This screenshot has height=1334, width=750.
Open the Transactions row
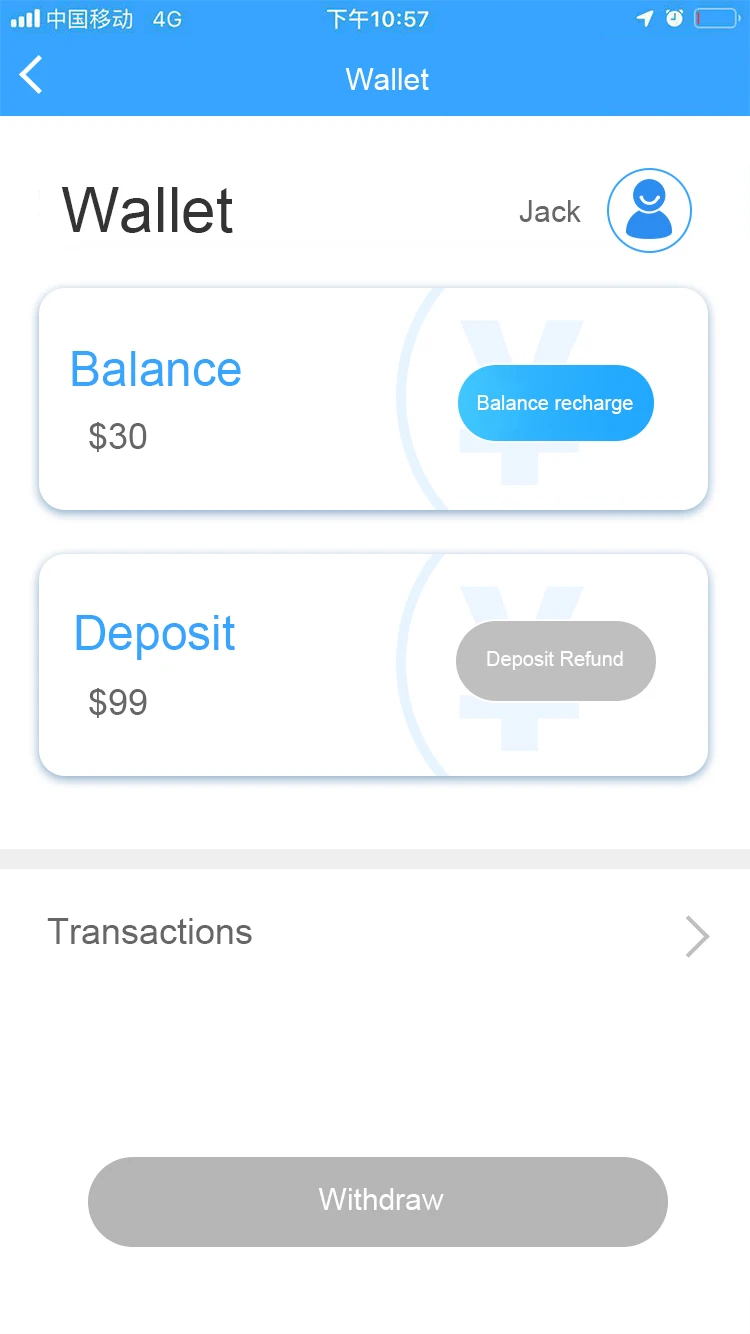pyautogui.click(x=375, y=934)
